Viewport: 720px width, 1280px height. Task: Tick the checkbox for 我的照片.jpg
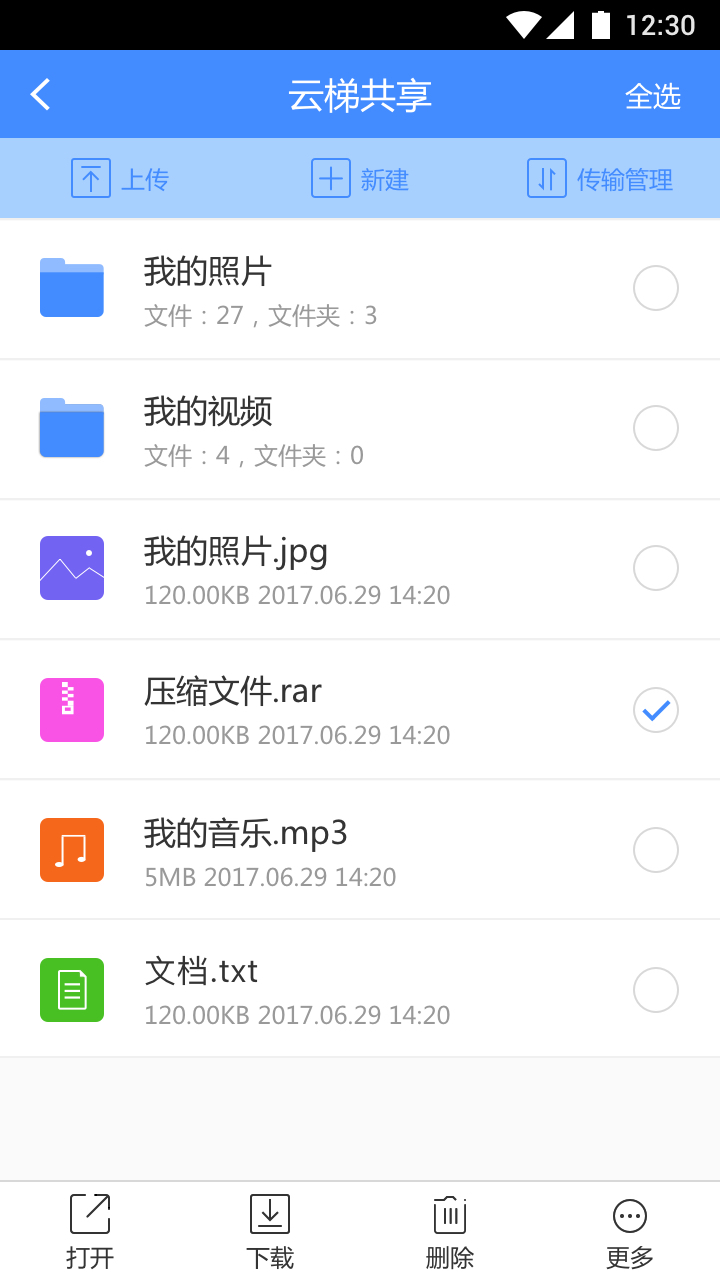656,569
